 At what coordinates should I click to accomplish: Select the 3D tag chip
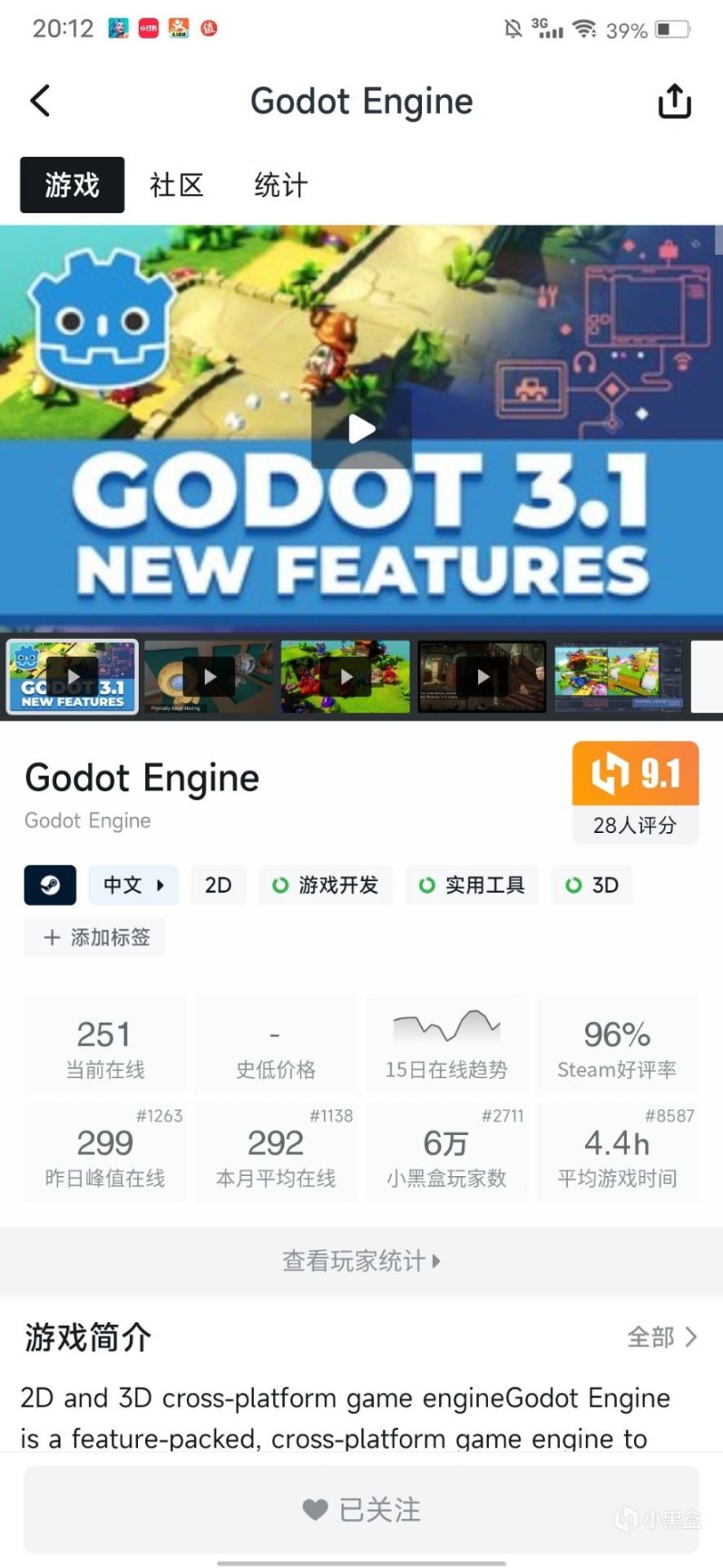pyautogui.click(x=592, y=885)
